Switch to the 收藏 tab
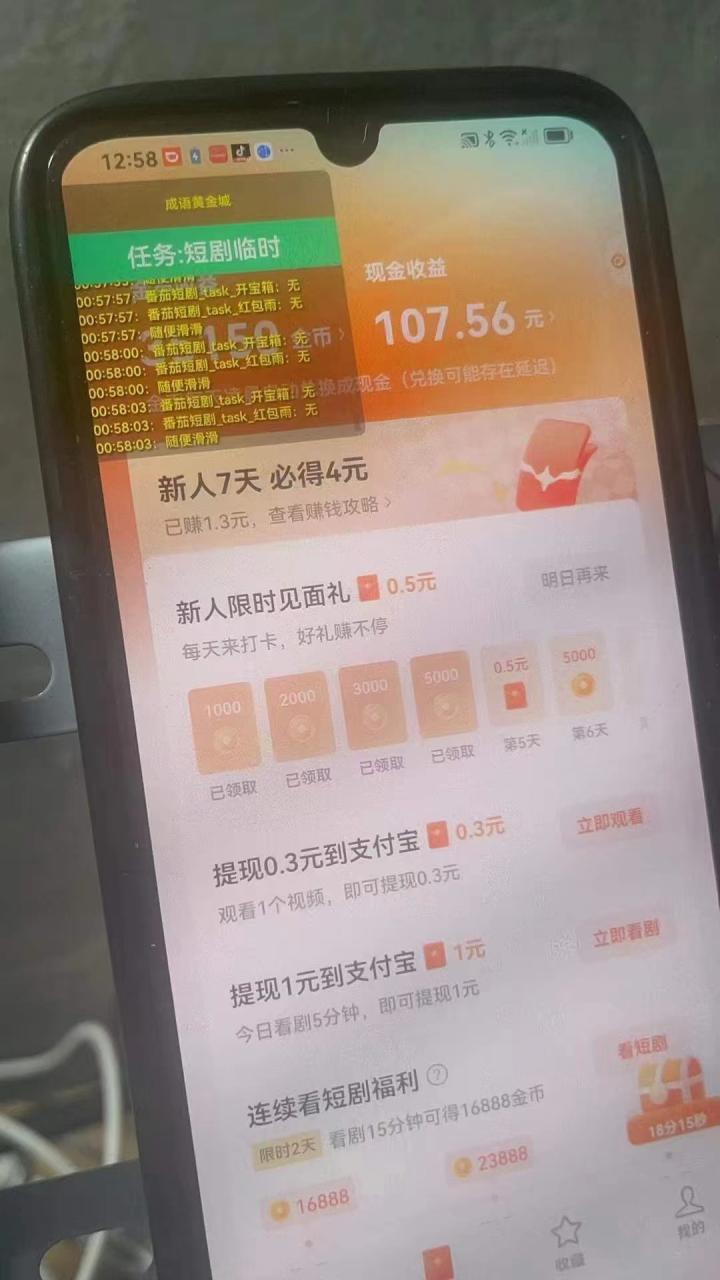 (567, 1240)
